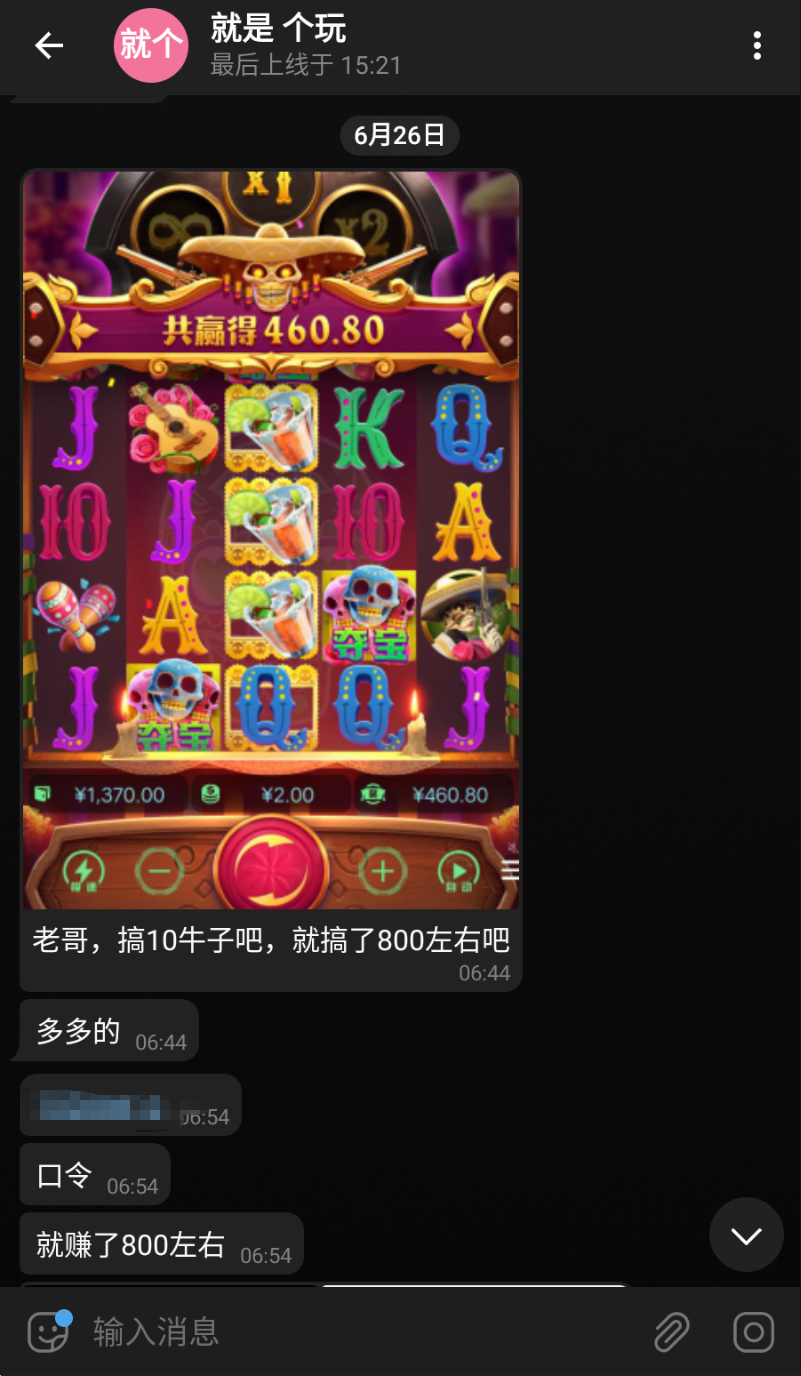The height and width of the screenshot is (1376, 801).
Task: Open the emoji and sticker panel
Action: pos(48,1331)
